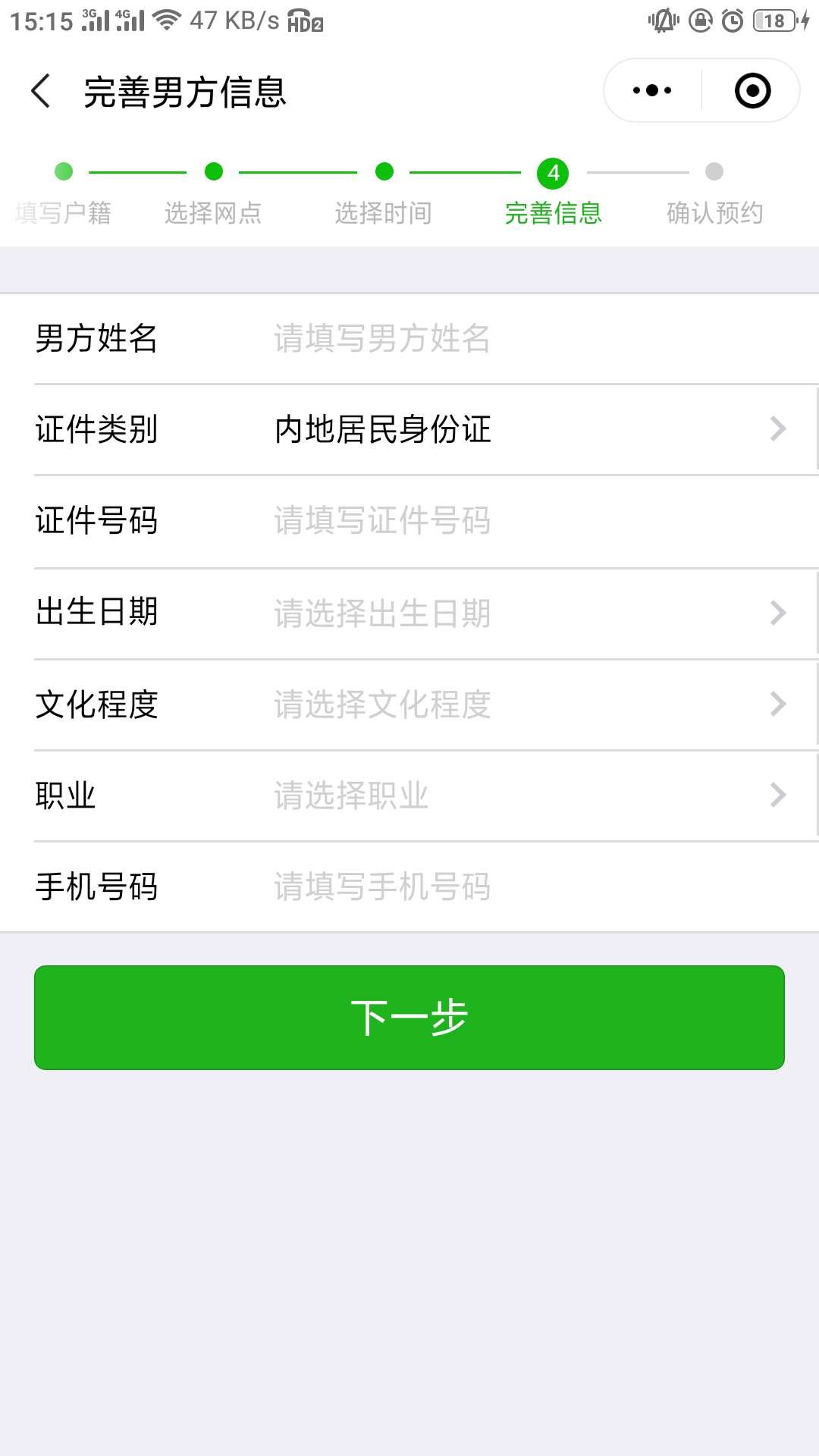Open the mini program more options menu

coord(652,90)
